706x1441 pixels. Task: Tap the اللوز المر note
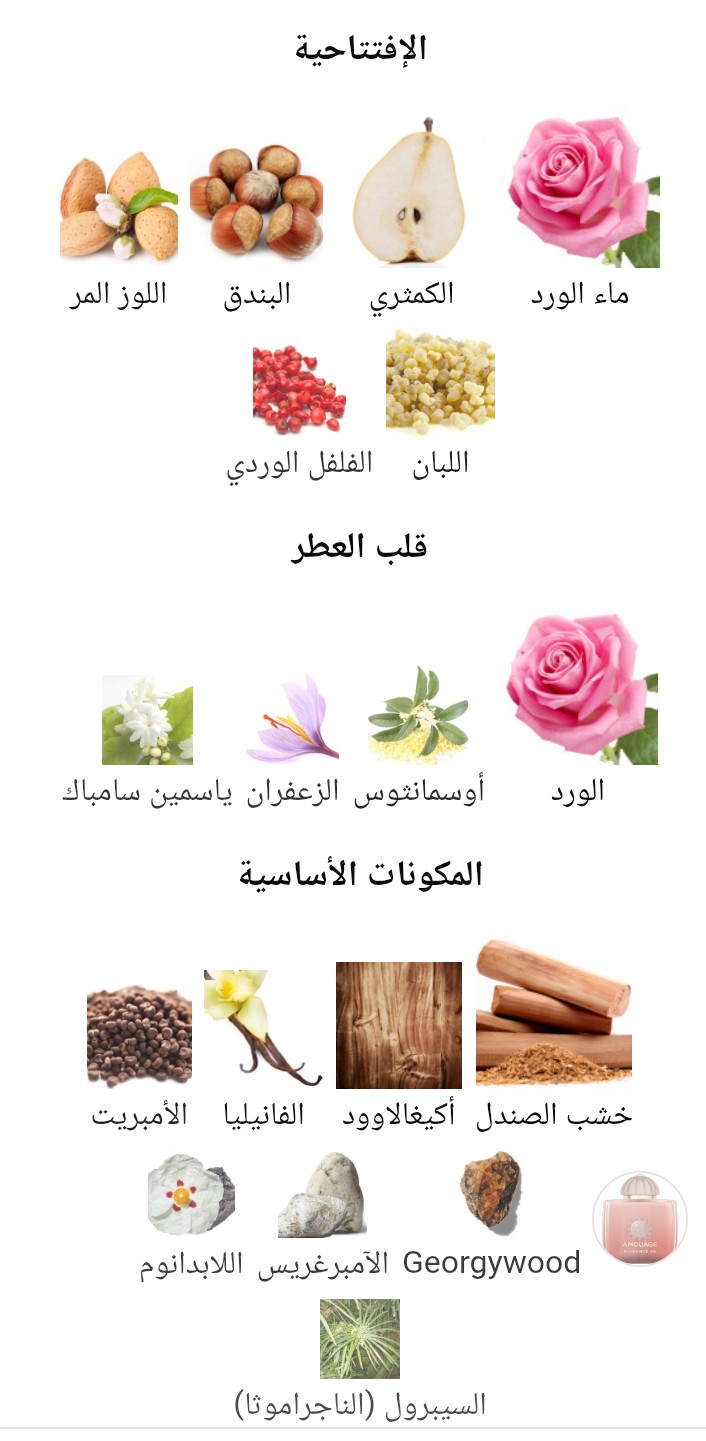(119, 206)
